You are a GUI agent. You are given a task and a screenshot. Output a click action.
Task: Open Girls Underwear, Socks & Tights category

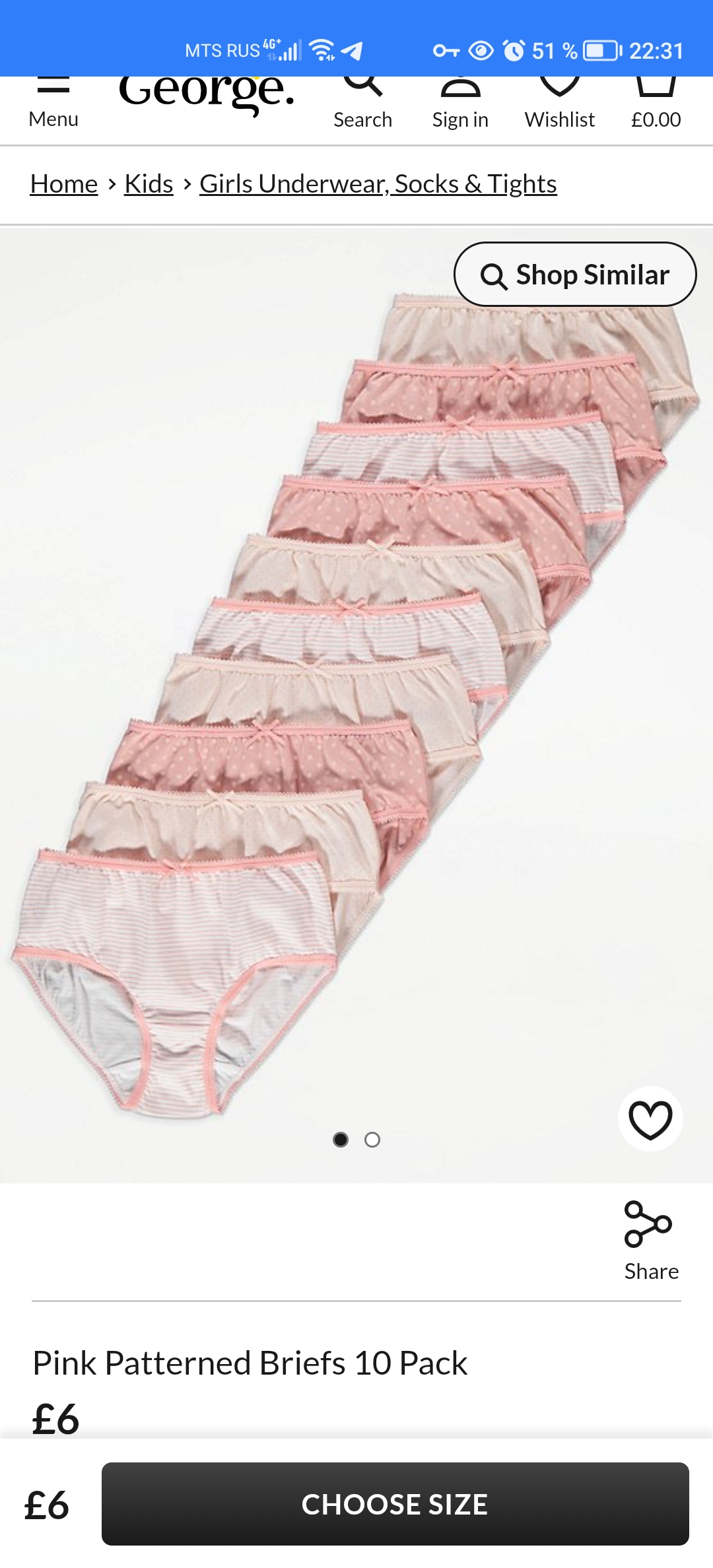pyautogui.click(x=378, y=184)
